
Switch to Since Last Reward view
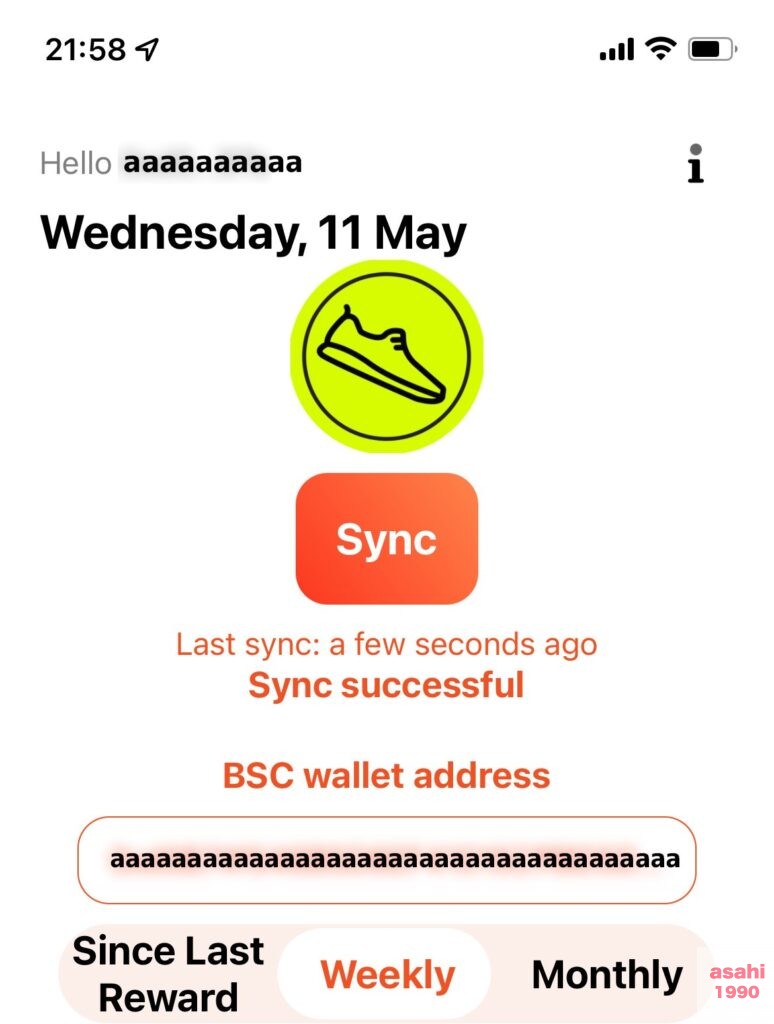[x=168, y=973]
